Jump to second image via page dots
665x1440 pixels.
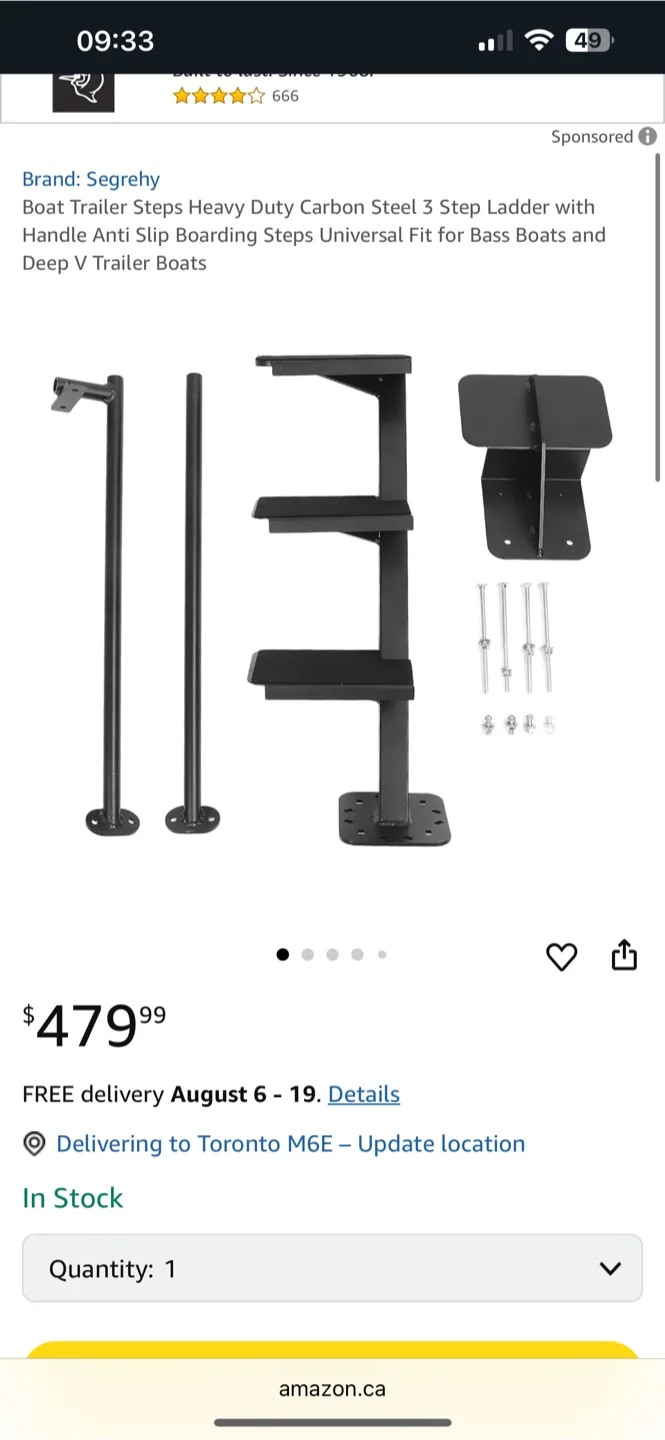[307, 955]
